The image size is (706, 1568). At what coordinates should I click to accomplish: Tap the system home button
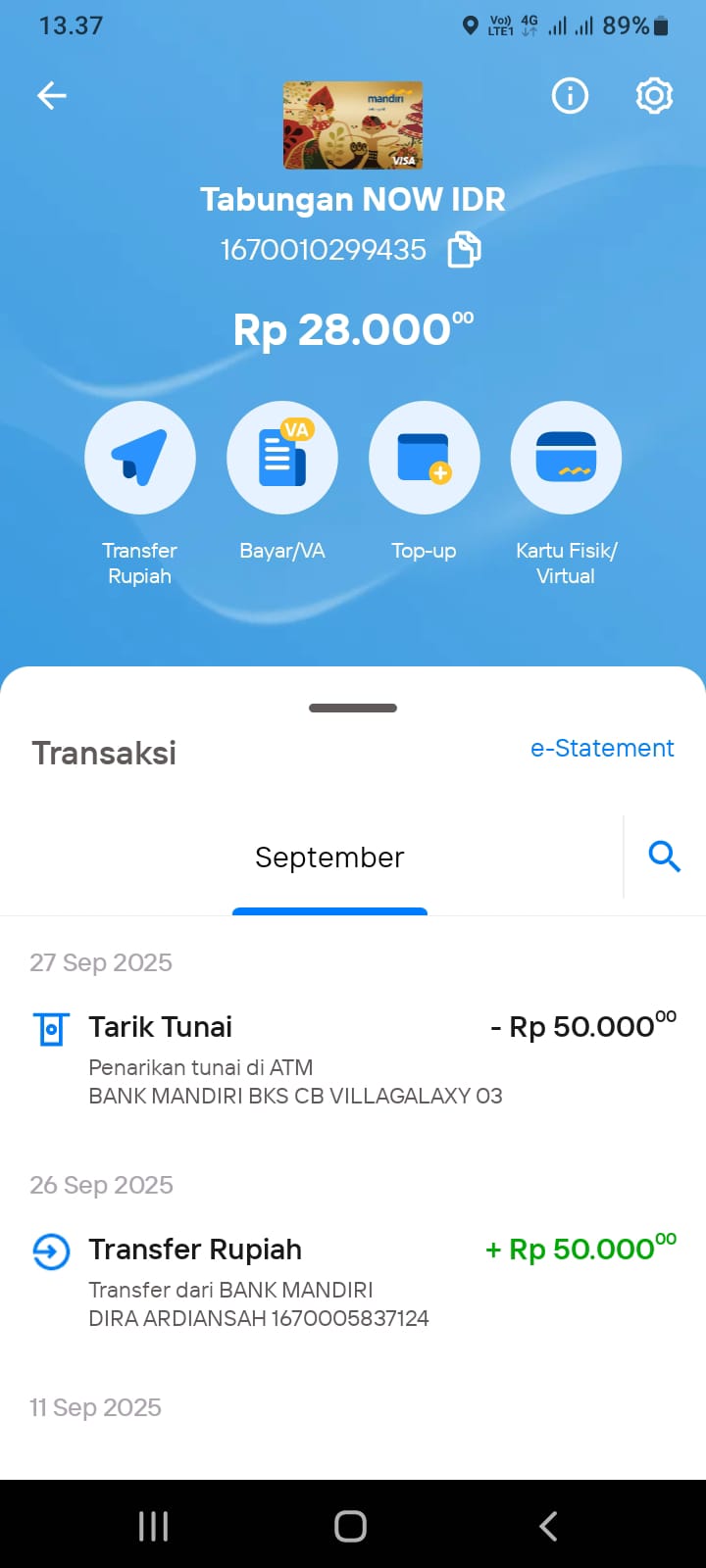tap(350, 1526)
